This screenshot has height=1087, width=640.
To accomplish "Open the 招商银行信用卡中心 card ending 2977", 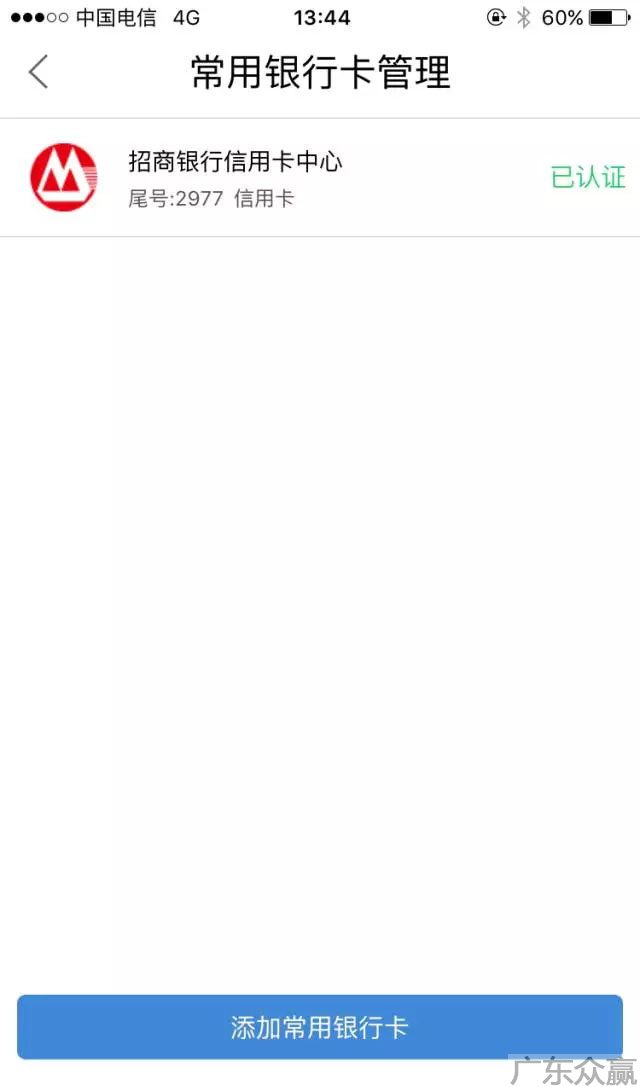I will coord(320,178).
